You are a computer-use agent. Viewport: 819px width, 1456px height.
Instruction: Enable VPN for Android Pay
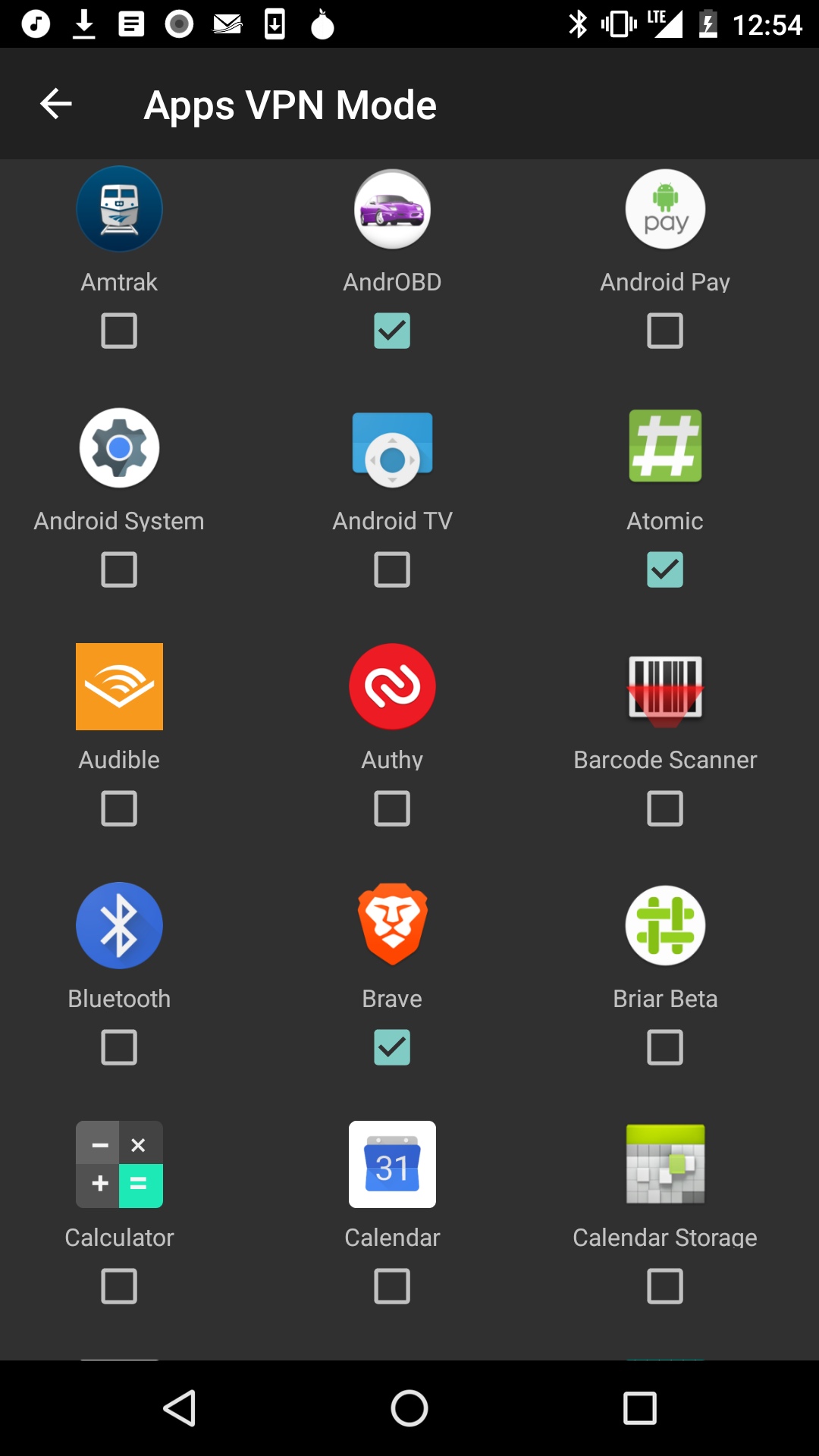coord(665,331)
